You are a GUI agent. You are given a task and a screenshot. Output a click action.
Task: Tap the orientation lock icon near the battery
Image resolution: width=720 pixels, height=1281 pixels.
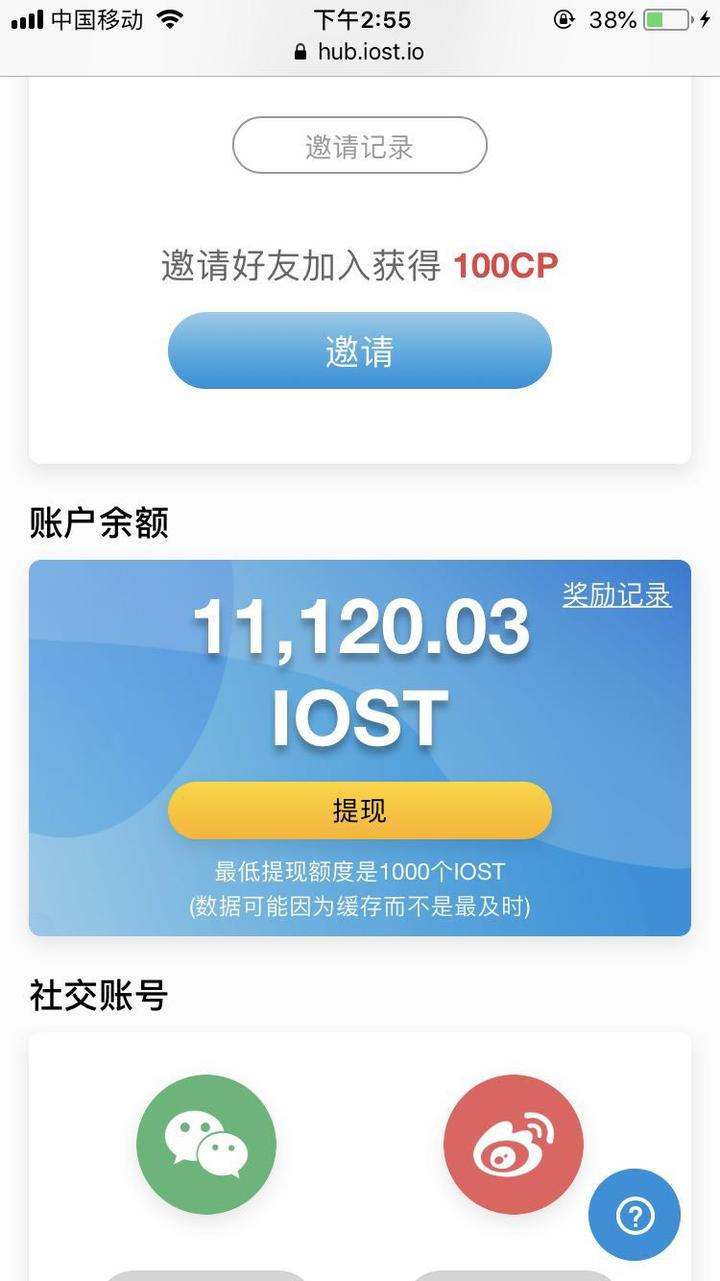click(565, 18)
